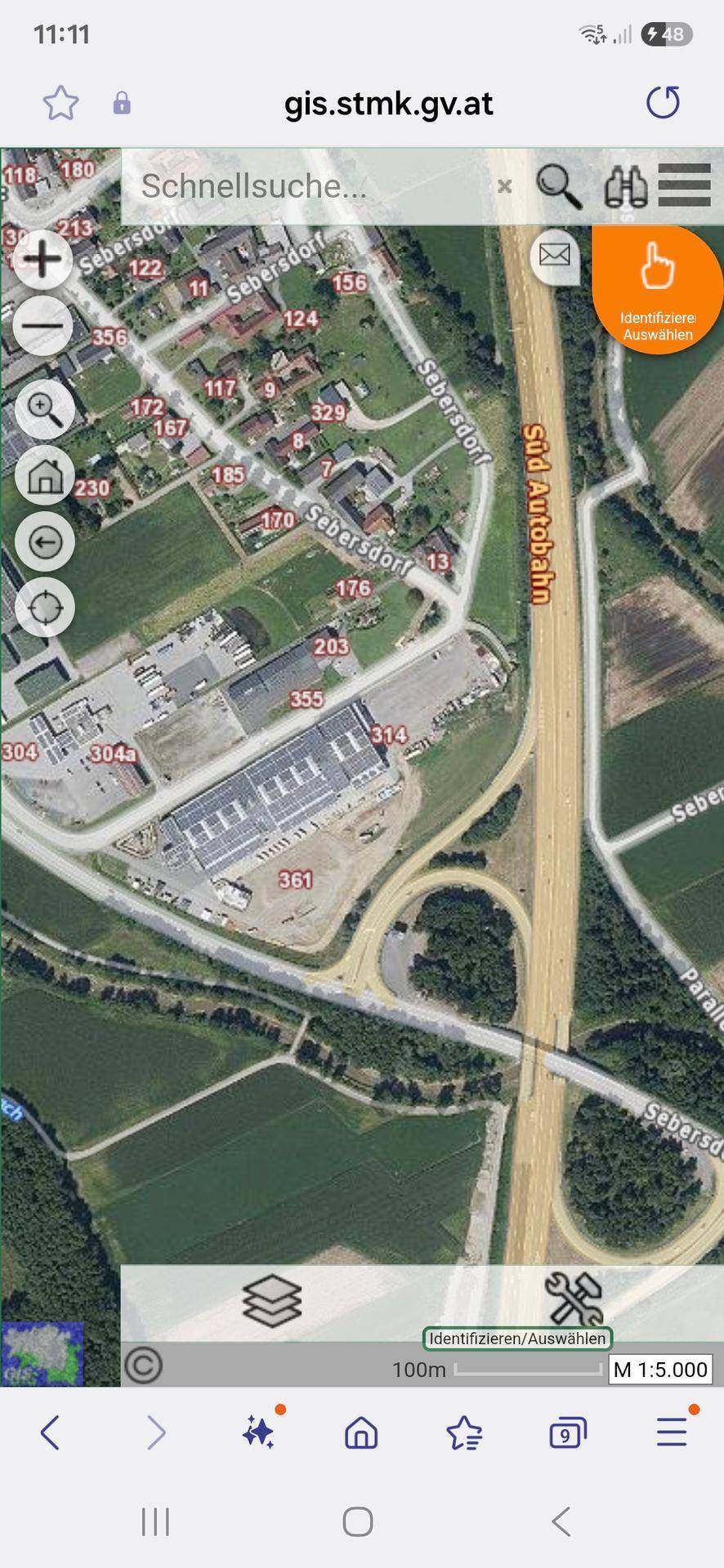Image resolution: width=724 pixels, height=1568 pixels.
Task: Zoom out with the minus button
Action: 44,326
